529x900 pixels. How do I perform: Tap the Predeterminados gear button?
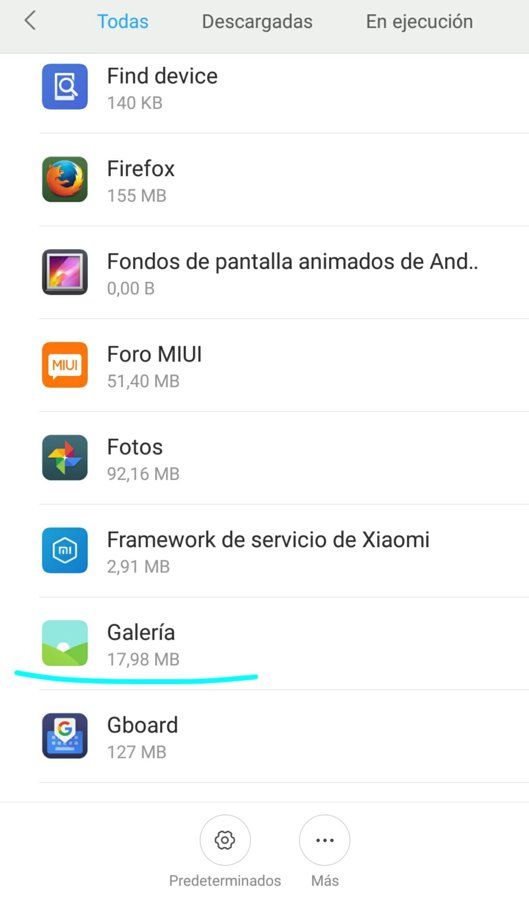225,840
